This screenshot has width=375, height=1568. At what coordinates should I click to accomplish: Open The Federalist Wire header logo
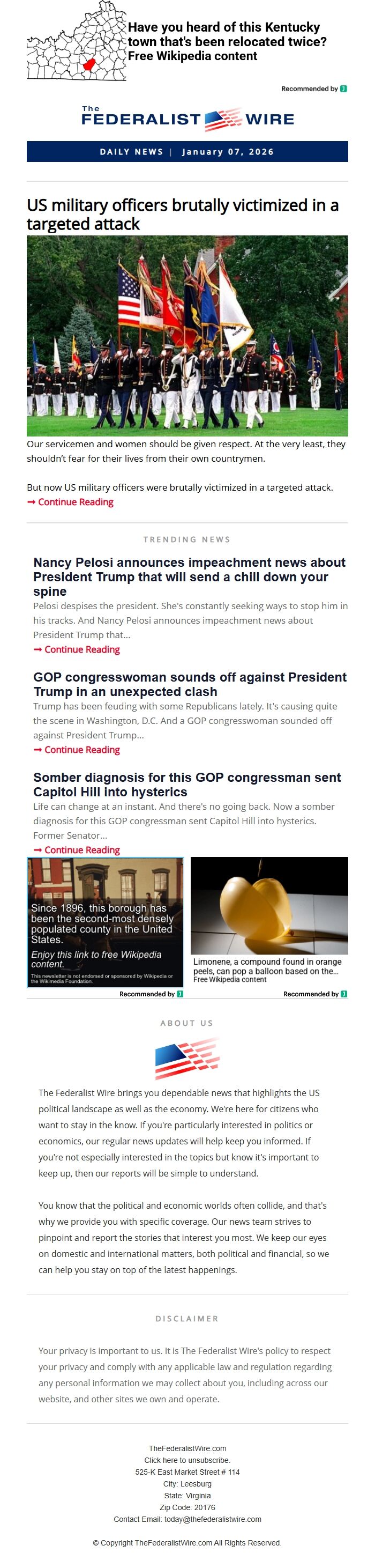click(187, 119)
